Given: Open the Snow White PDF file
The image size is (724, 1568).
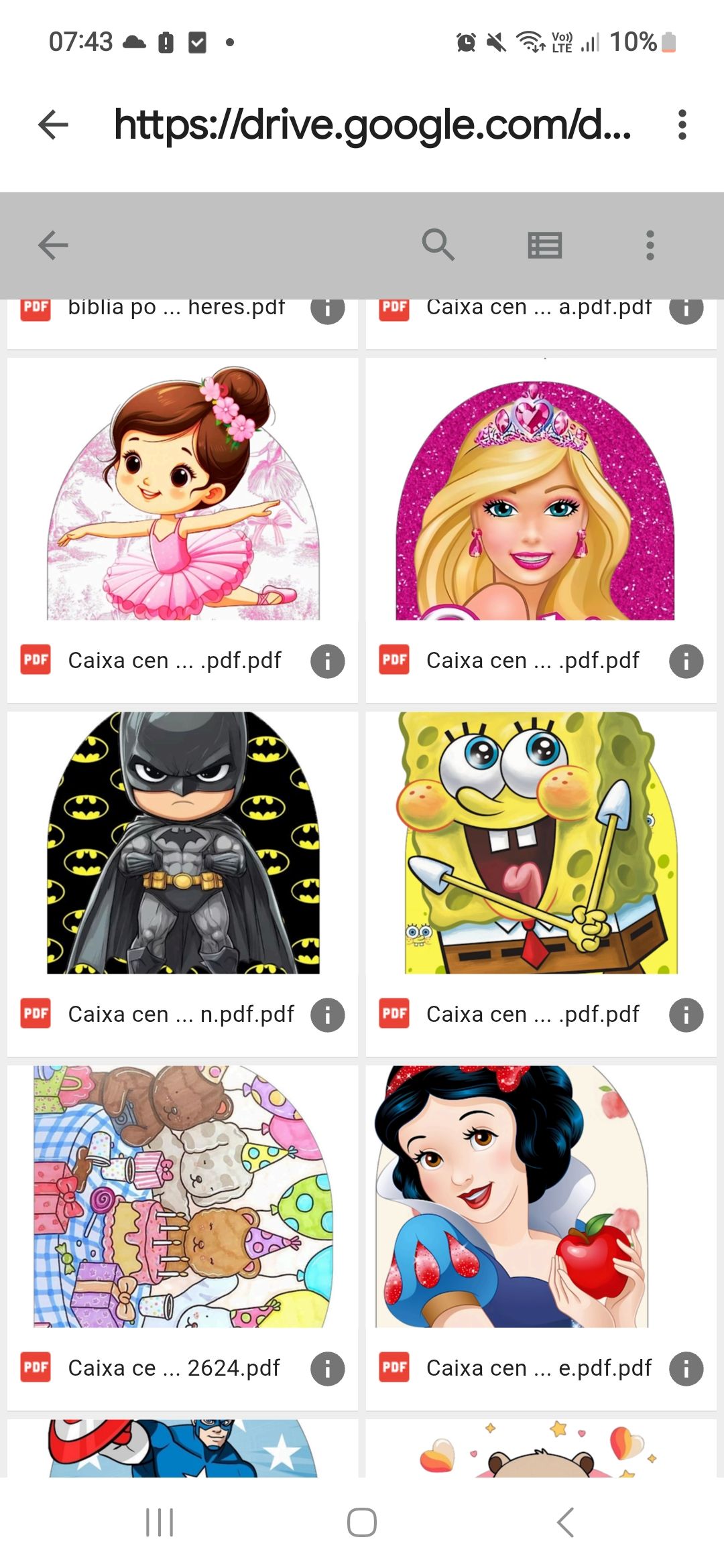Looking at the screenshot, I should pyautogui.click(x=540, y=1197).
